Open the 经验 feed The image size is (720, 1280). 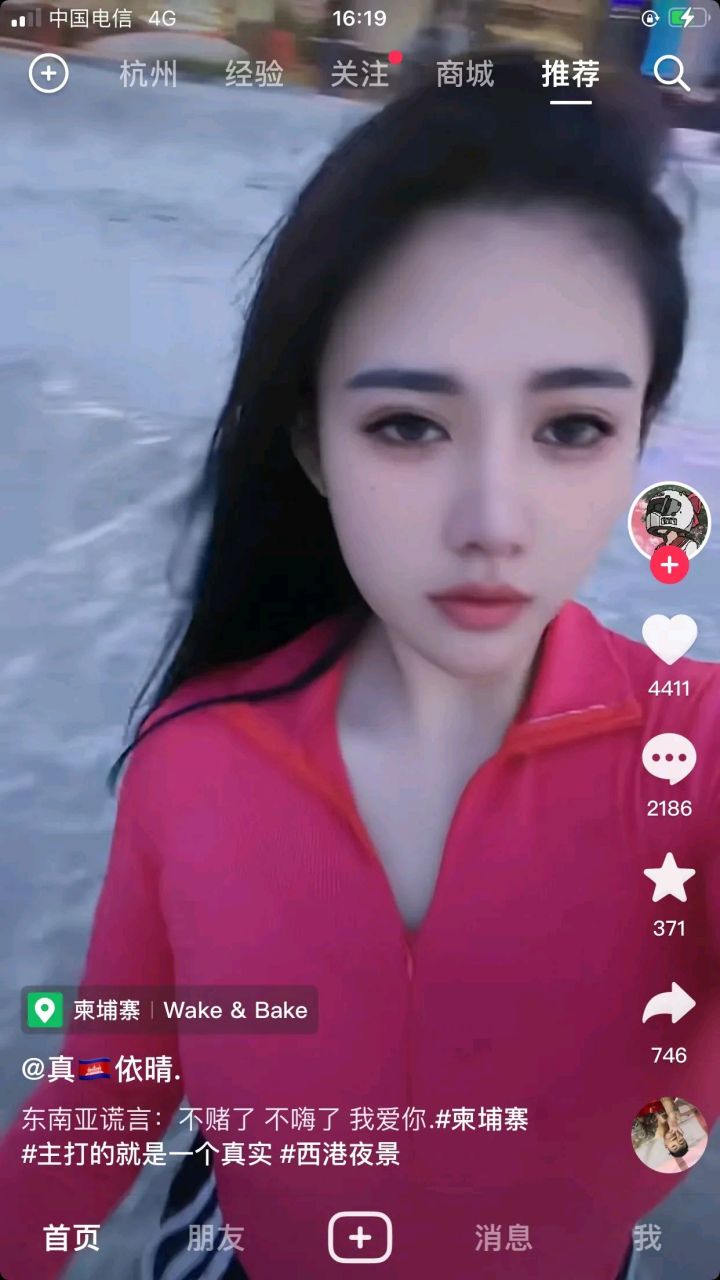pos(255,74)
